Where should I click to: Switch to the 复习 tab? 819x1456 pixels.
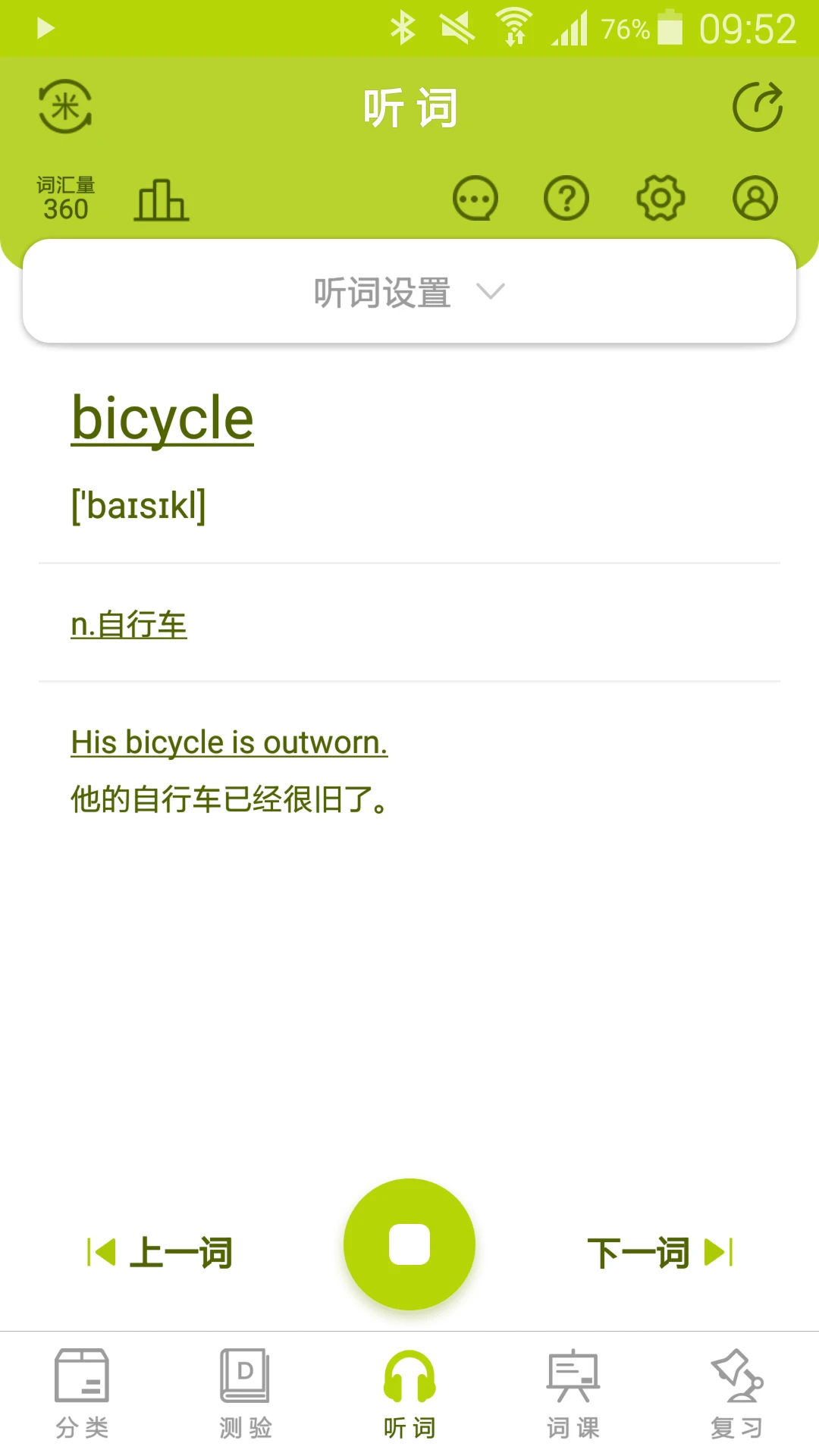[x=736, y=1394]
